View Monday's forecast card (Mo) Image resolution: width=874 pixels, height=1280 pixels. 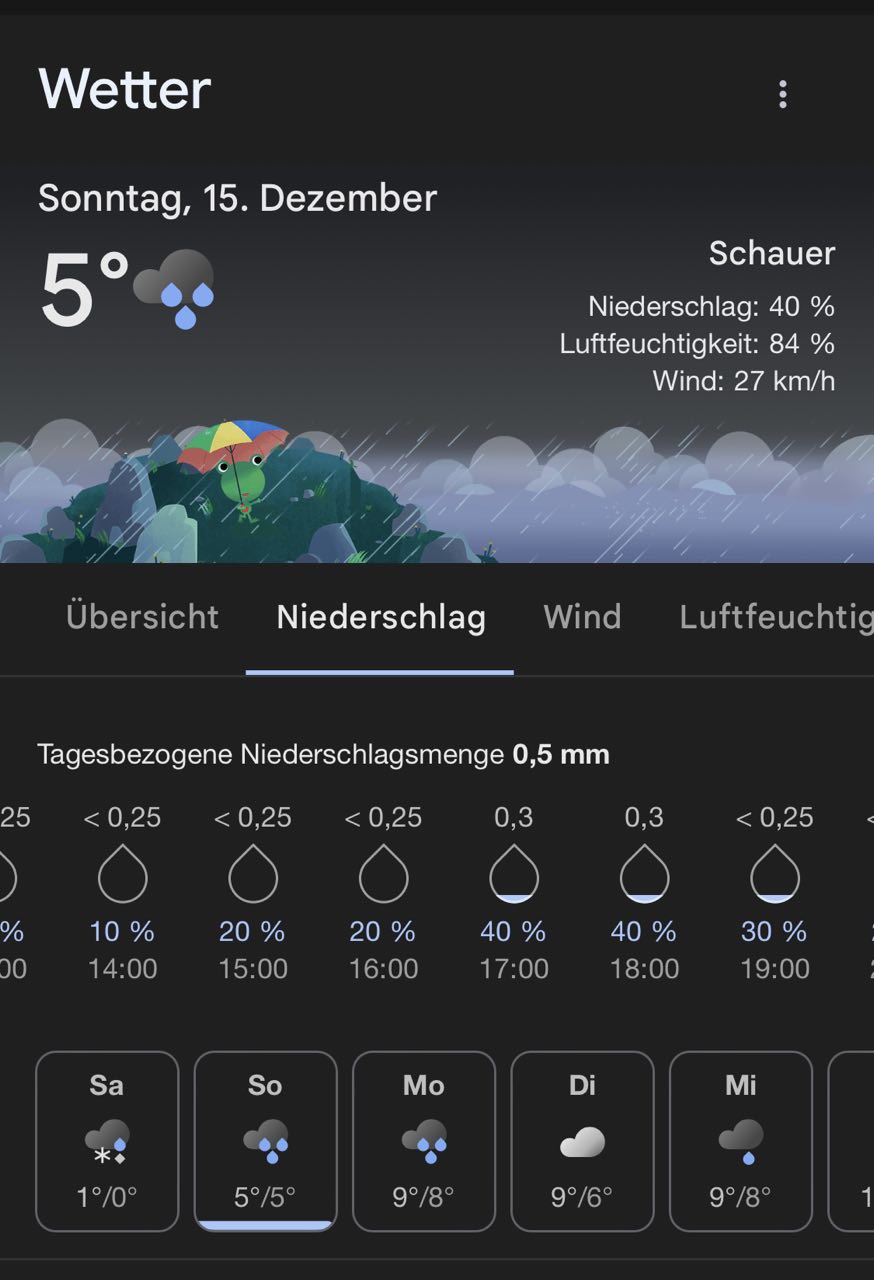point(424,1141)
